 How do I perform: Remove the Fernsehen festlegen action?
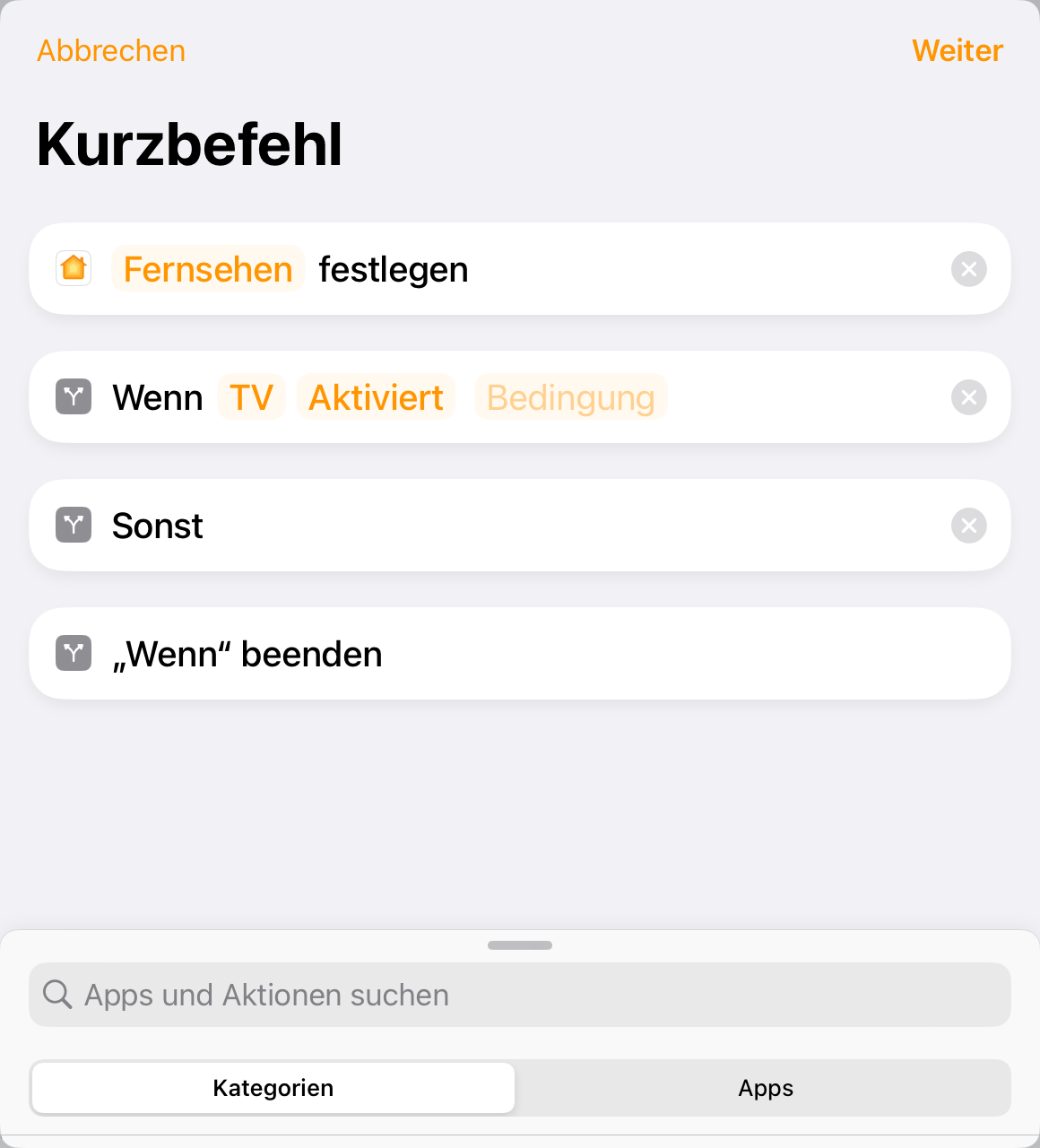(x=968, y=269)
